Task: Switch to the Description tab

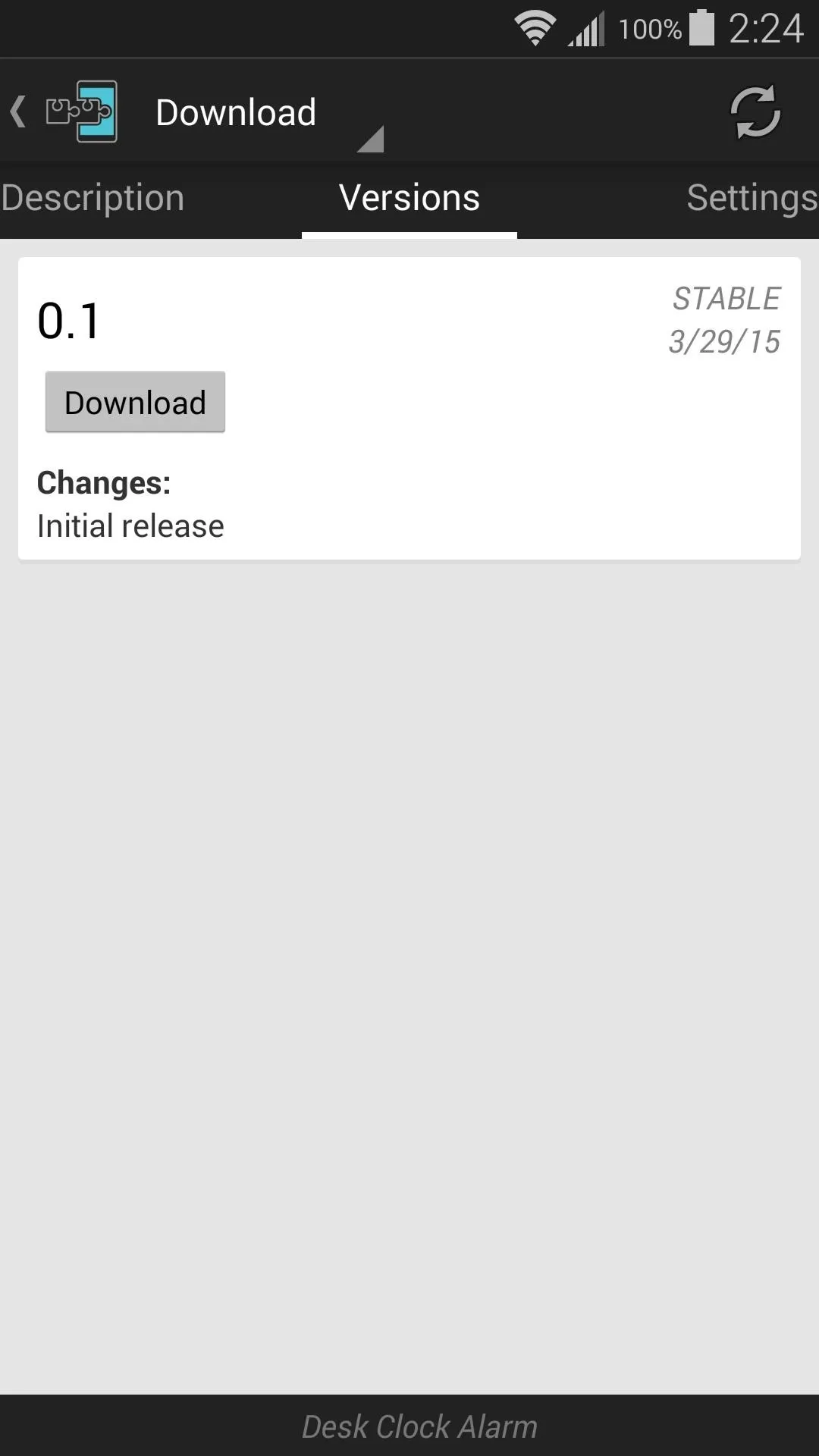Action: coord(93,198)
